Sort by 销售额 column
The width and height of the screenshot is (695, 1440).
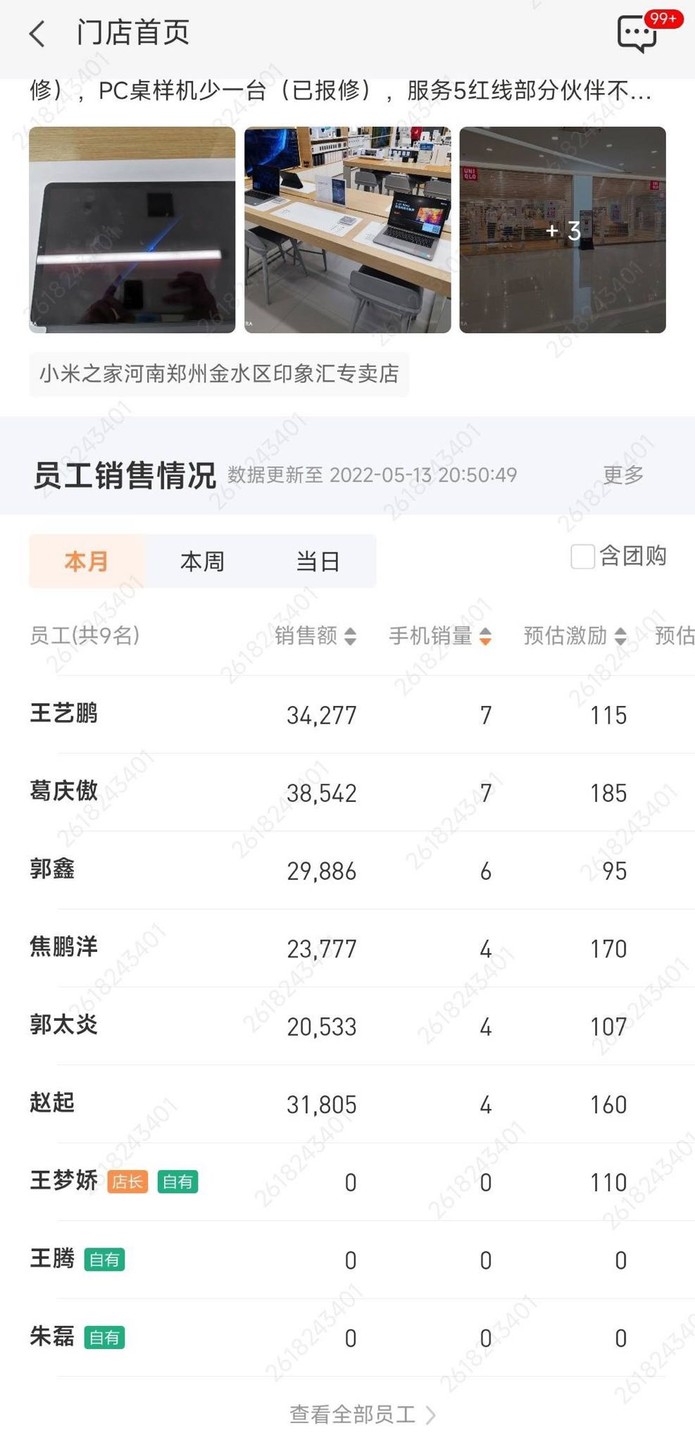point(315,636)
